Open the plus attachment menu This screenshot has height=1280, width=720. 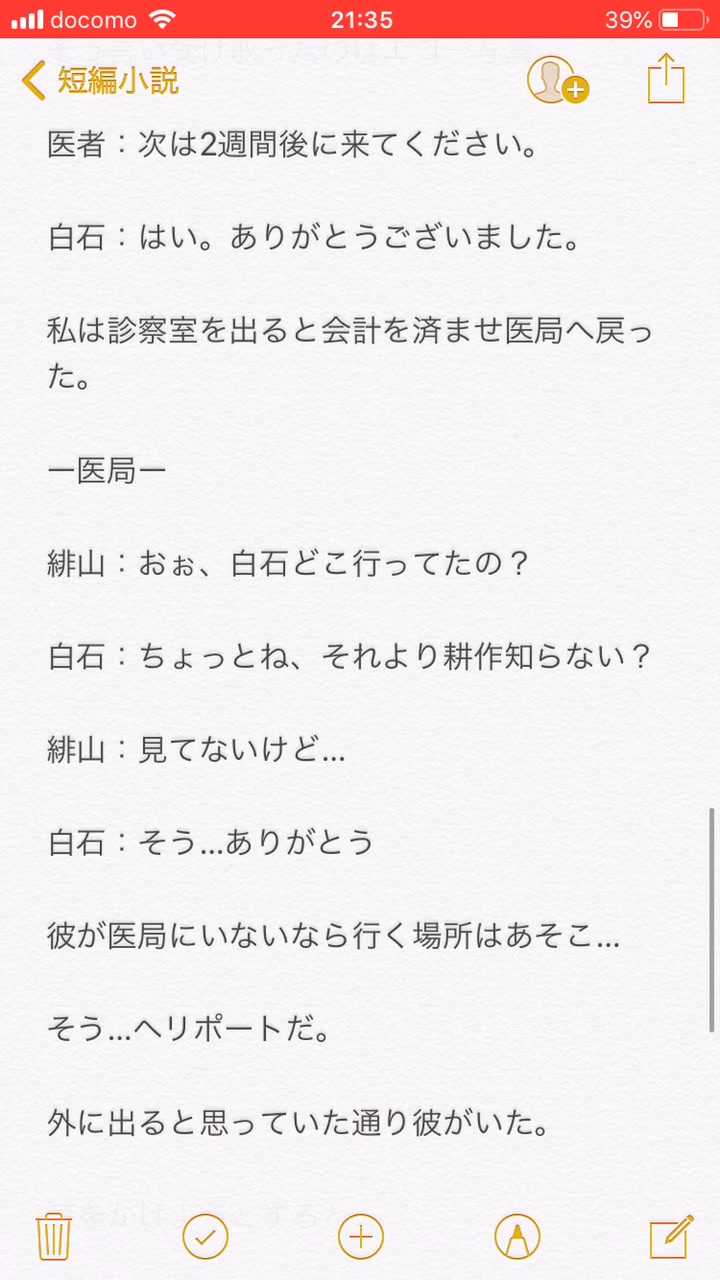point(361,1237)
